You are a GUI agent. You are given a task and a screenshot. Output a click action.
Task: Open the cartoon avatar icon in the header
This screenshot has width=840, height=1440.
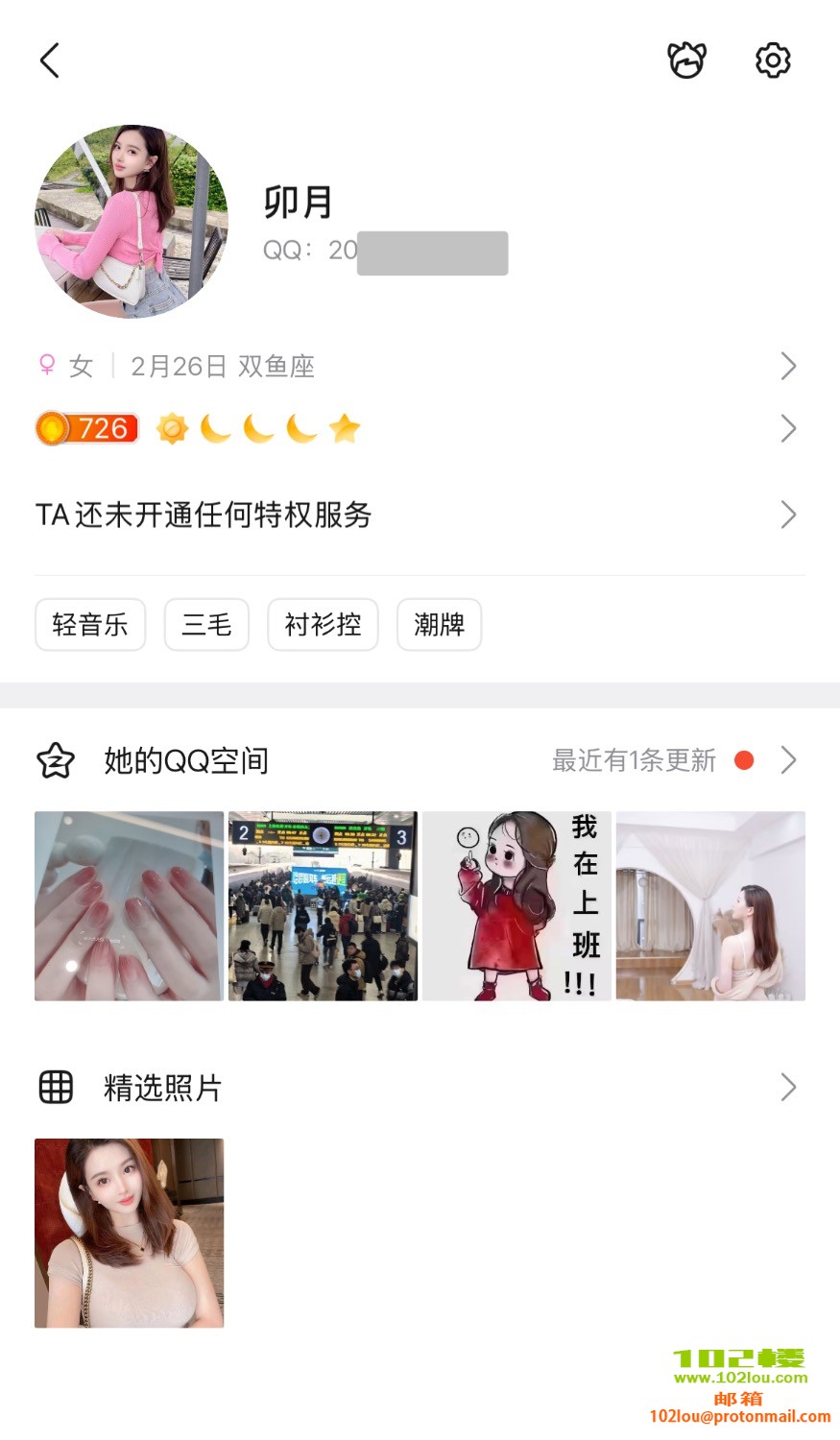(x=686, y=60)
